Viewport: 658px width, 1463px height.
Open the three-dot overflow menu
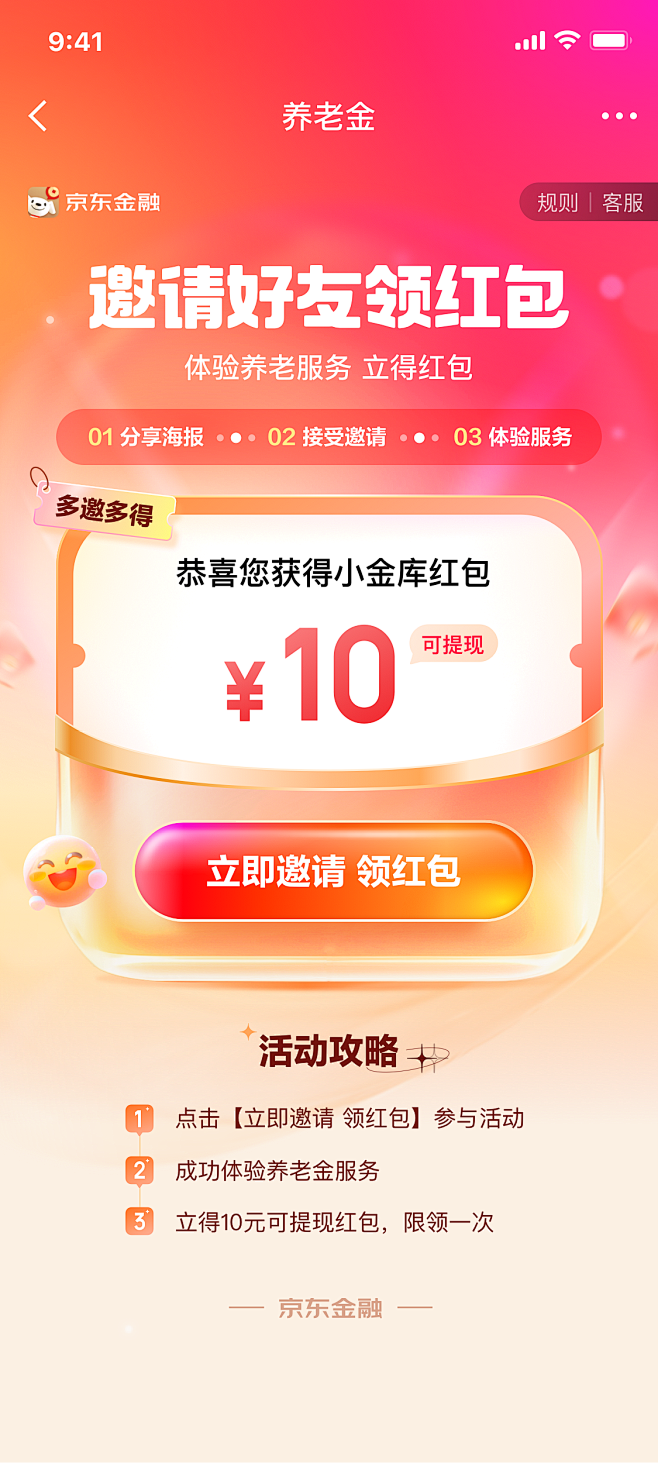pos(619,117)
